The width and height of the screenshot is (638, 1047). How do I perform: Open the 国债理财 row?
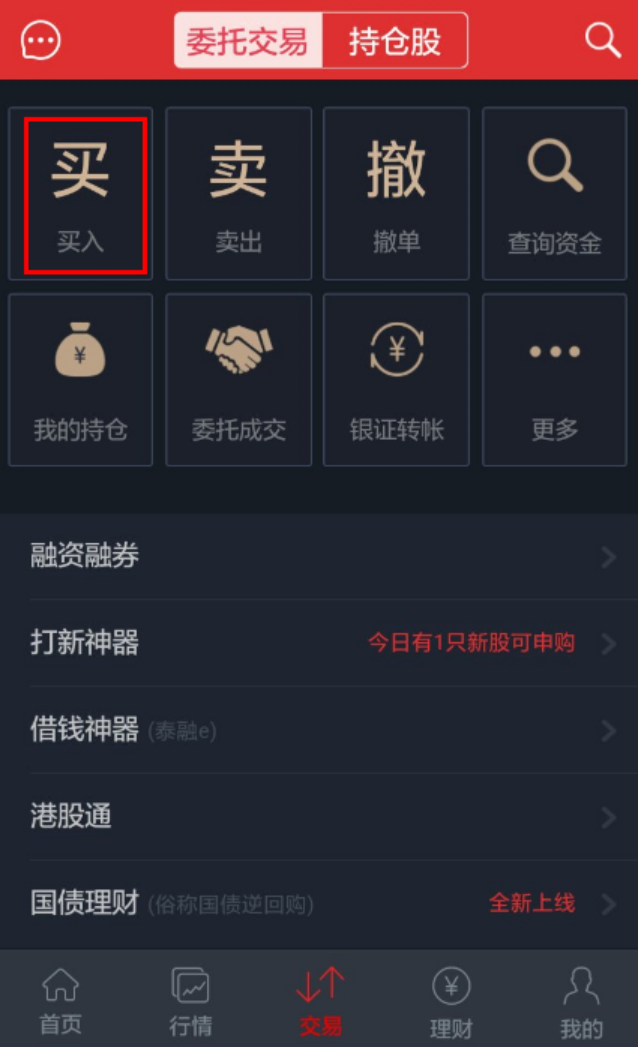pos(319,904)
